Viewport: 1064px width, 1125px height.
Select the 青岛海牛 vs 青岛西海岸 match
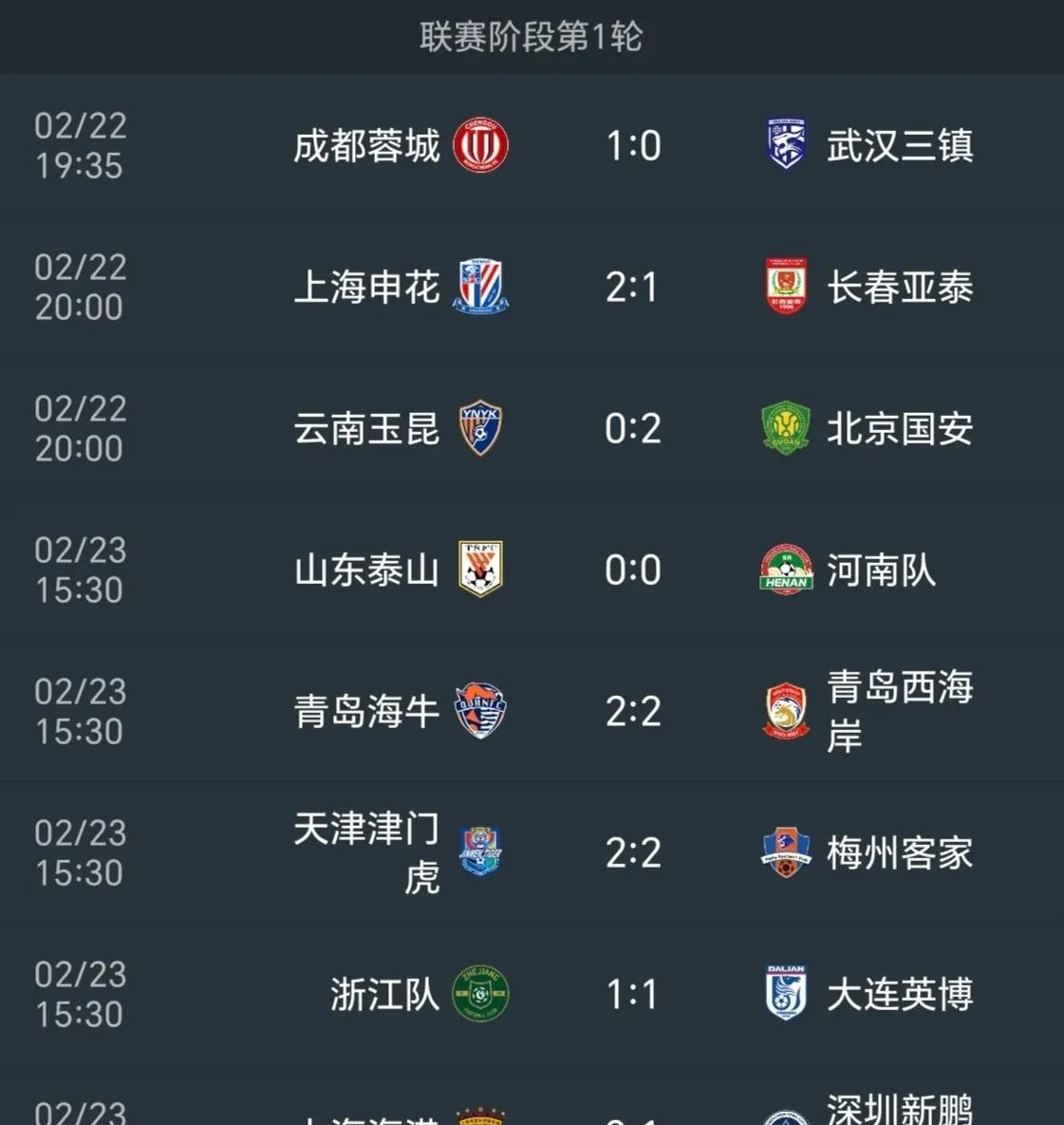pyautogui.click(x=632, y=711)
